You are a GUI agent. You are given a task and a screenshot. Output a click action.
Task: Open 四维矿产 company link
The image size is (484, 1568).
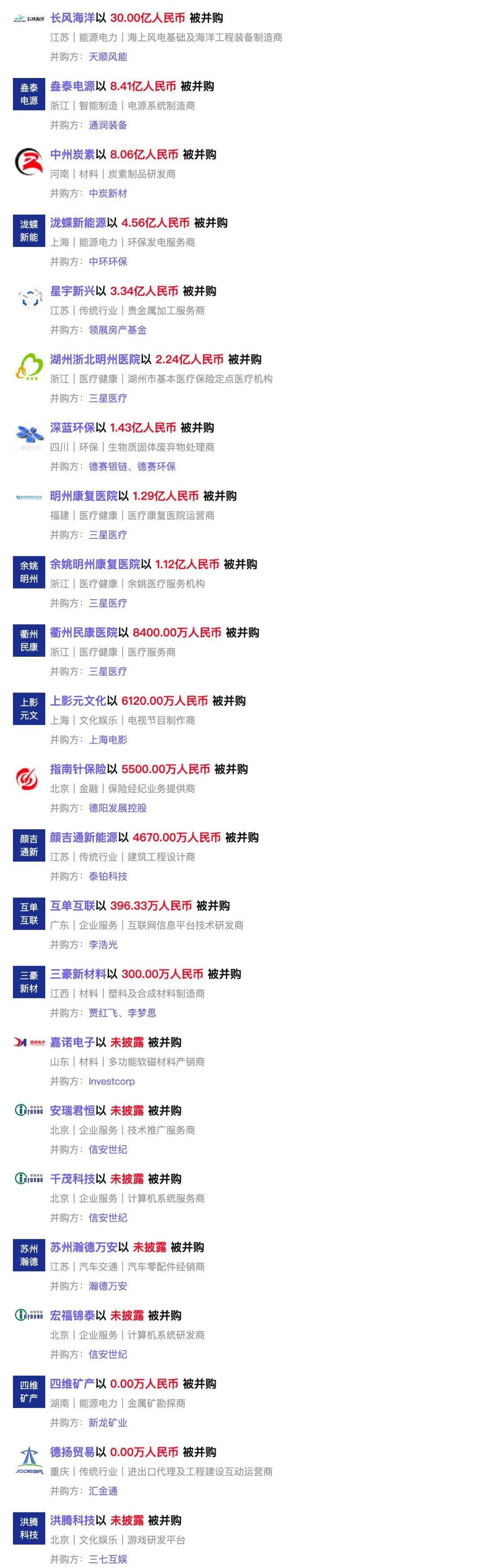[73, 1384]
